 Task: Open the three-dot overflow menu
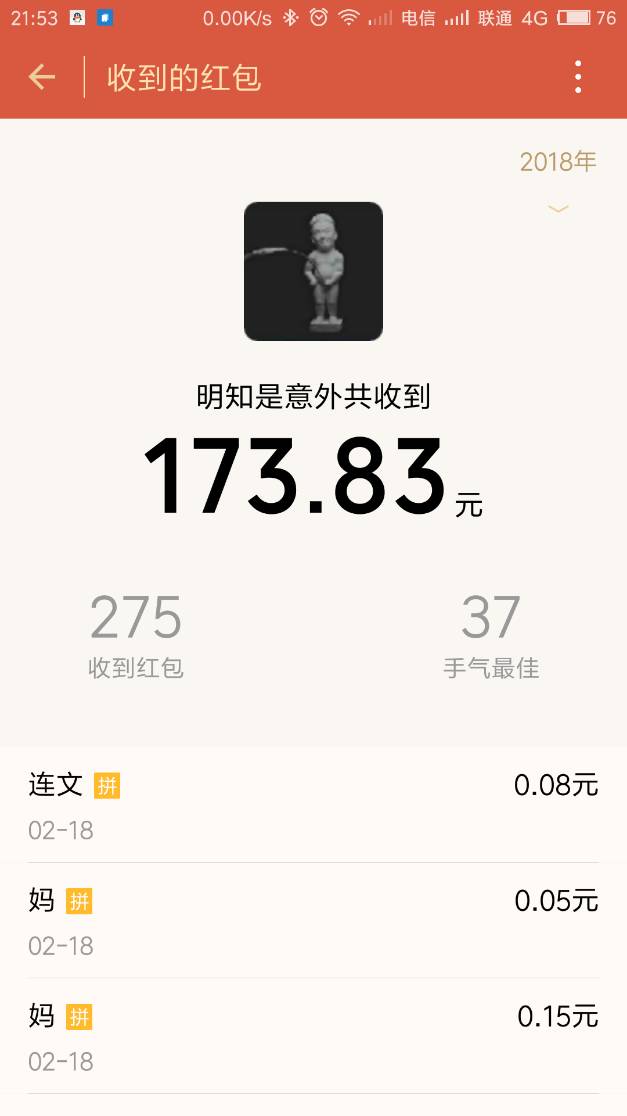578,77
